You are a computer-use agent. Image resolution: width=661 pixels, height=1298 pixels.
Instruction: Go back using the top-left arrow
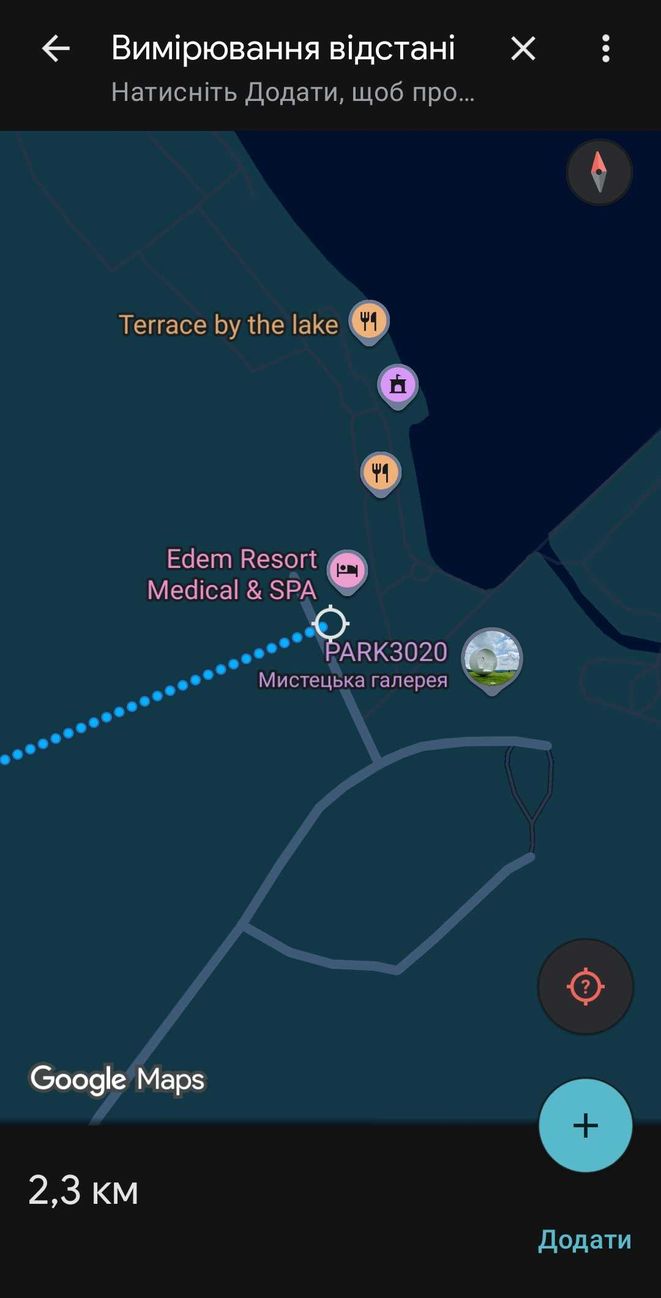[x=55, y=49]
